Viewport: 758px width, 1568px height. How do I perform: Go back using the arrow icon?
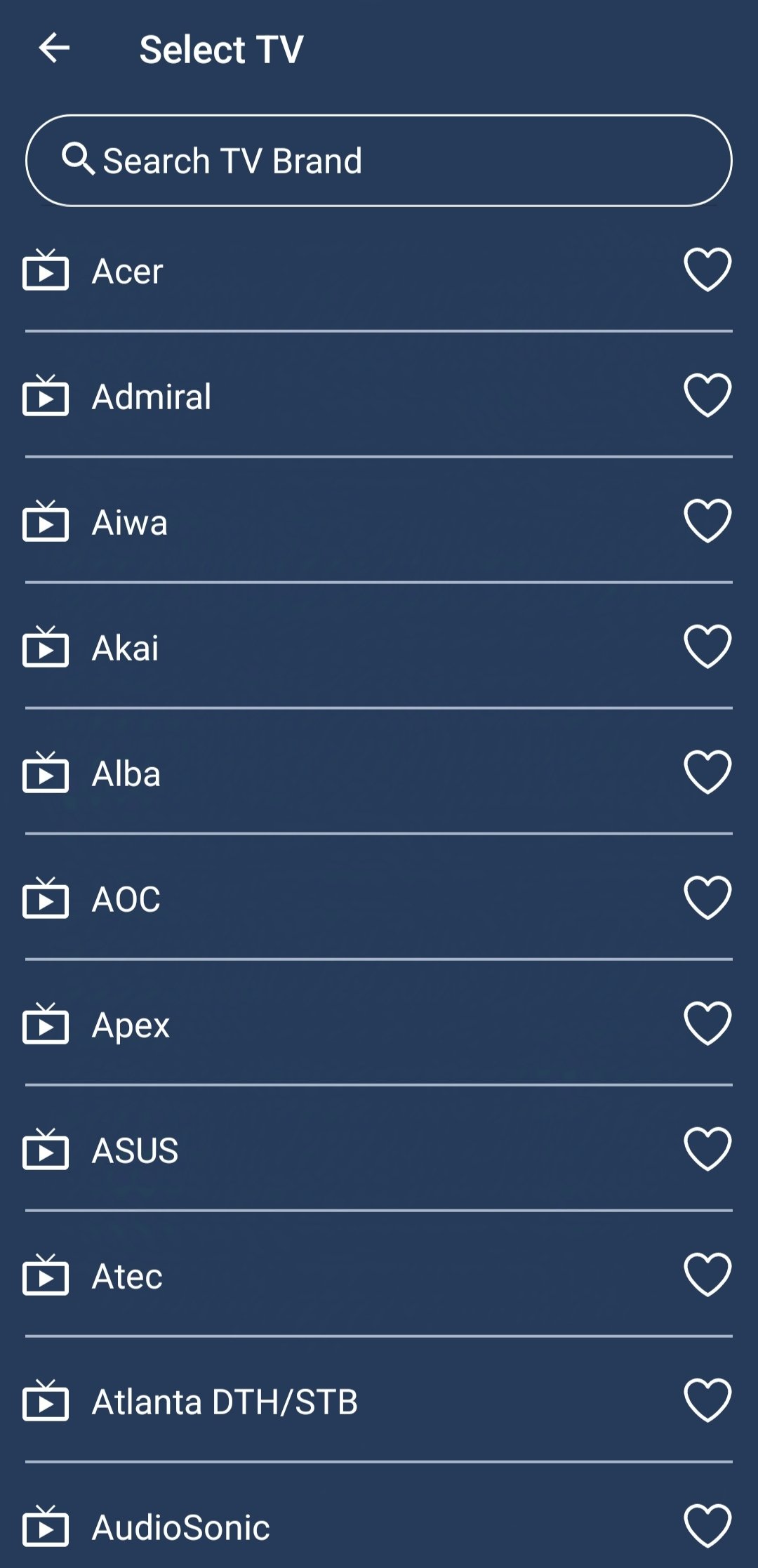tap(54, 48)
